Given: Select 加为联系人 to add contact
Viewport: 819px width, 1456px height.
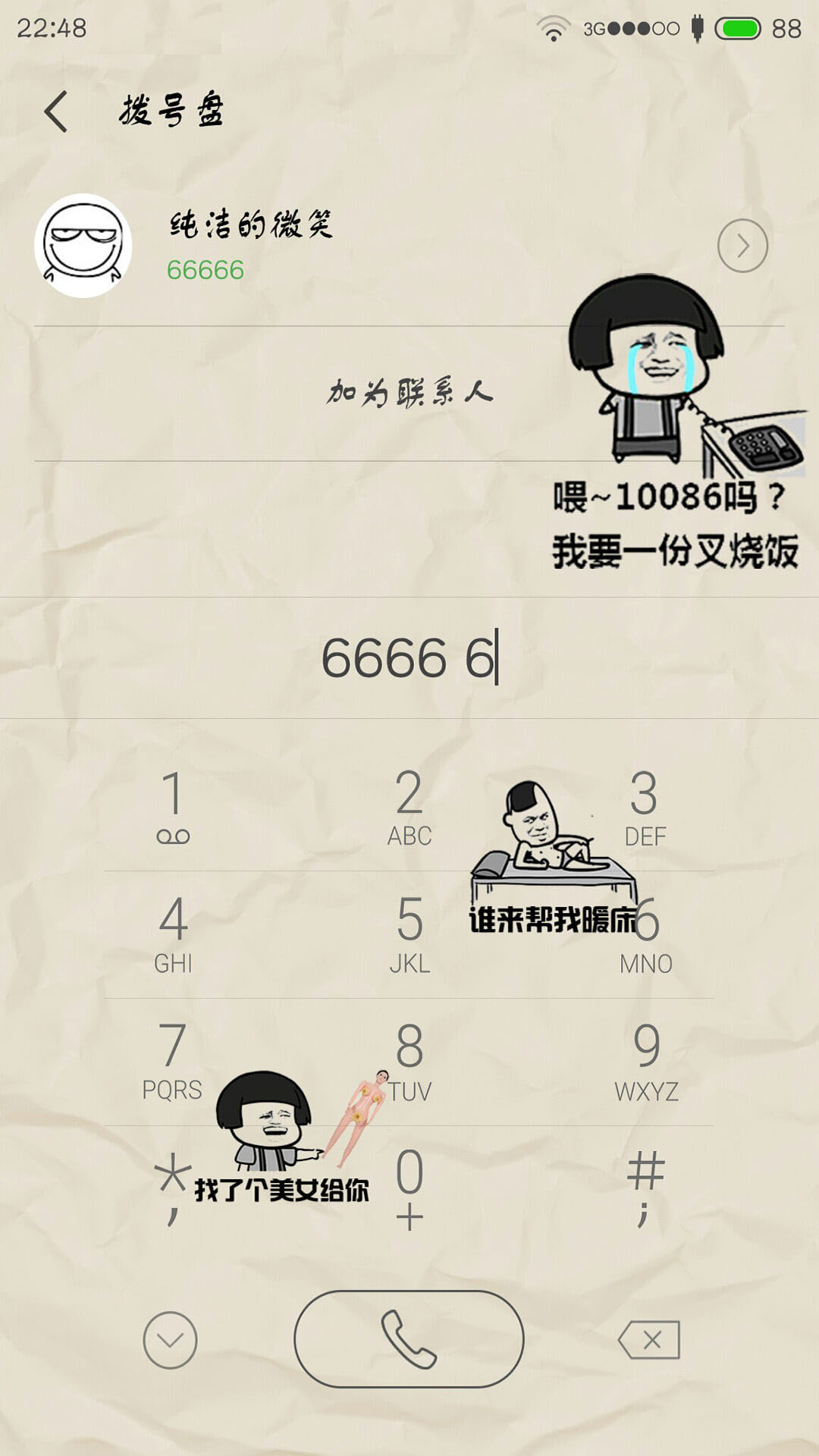Looking at the screenshot, I should (409, 393).
